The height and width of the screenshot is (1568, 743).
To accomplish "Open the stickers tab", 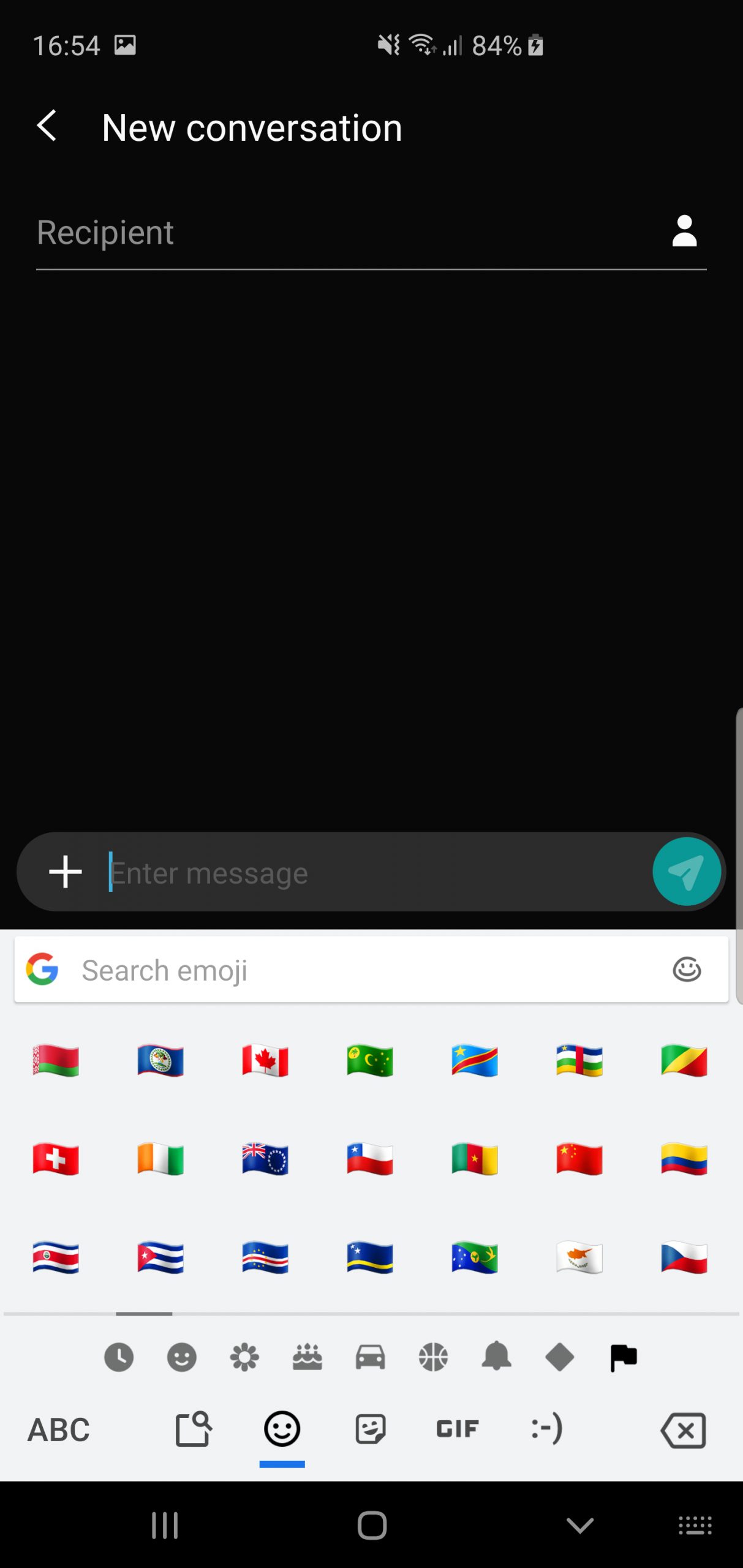I will (x=371, y=1430).
